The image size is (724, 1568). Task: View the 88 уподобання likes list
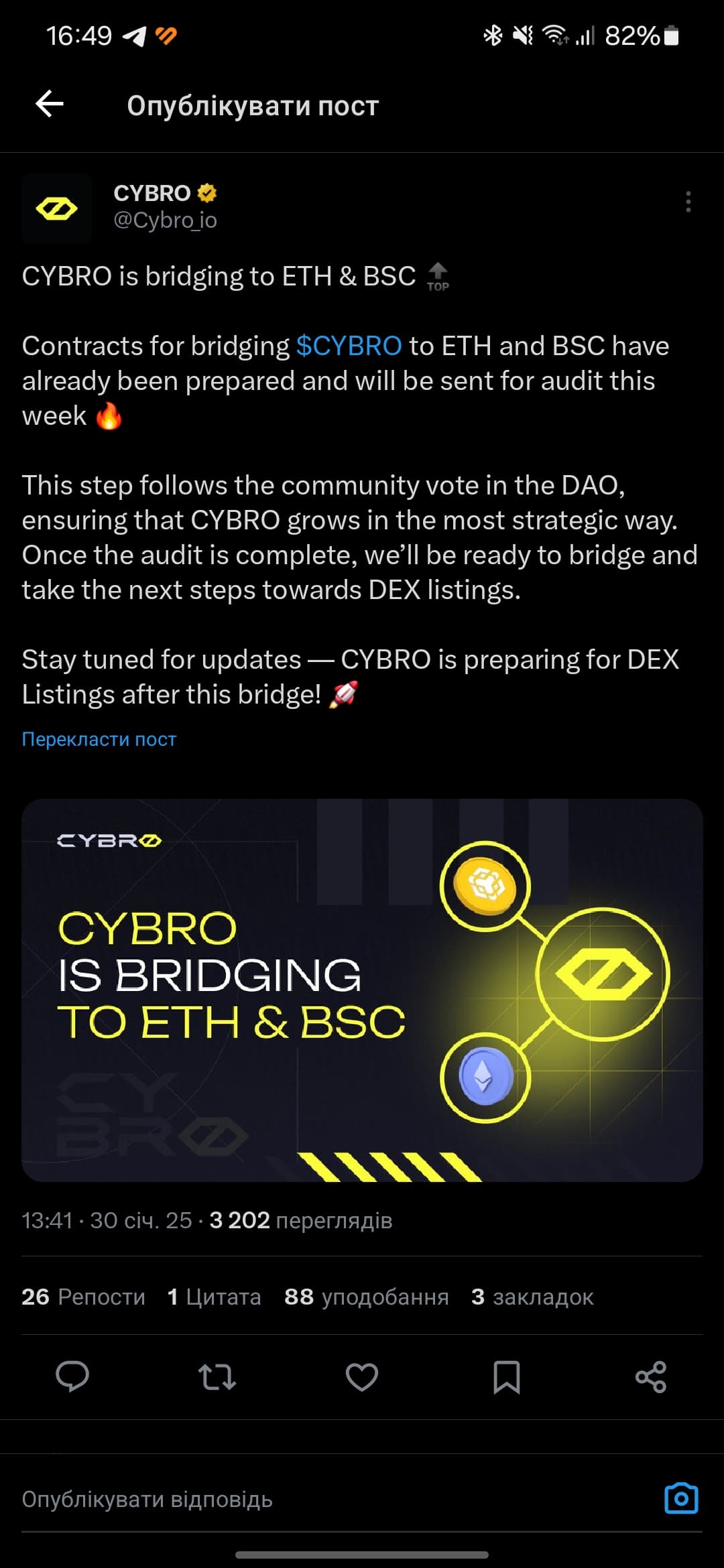(366, 1297)
